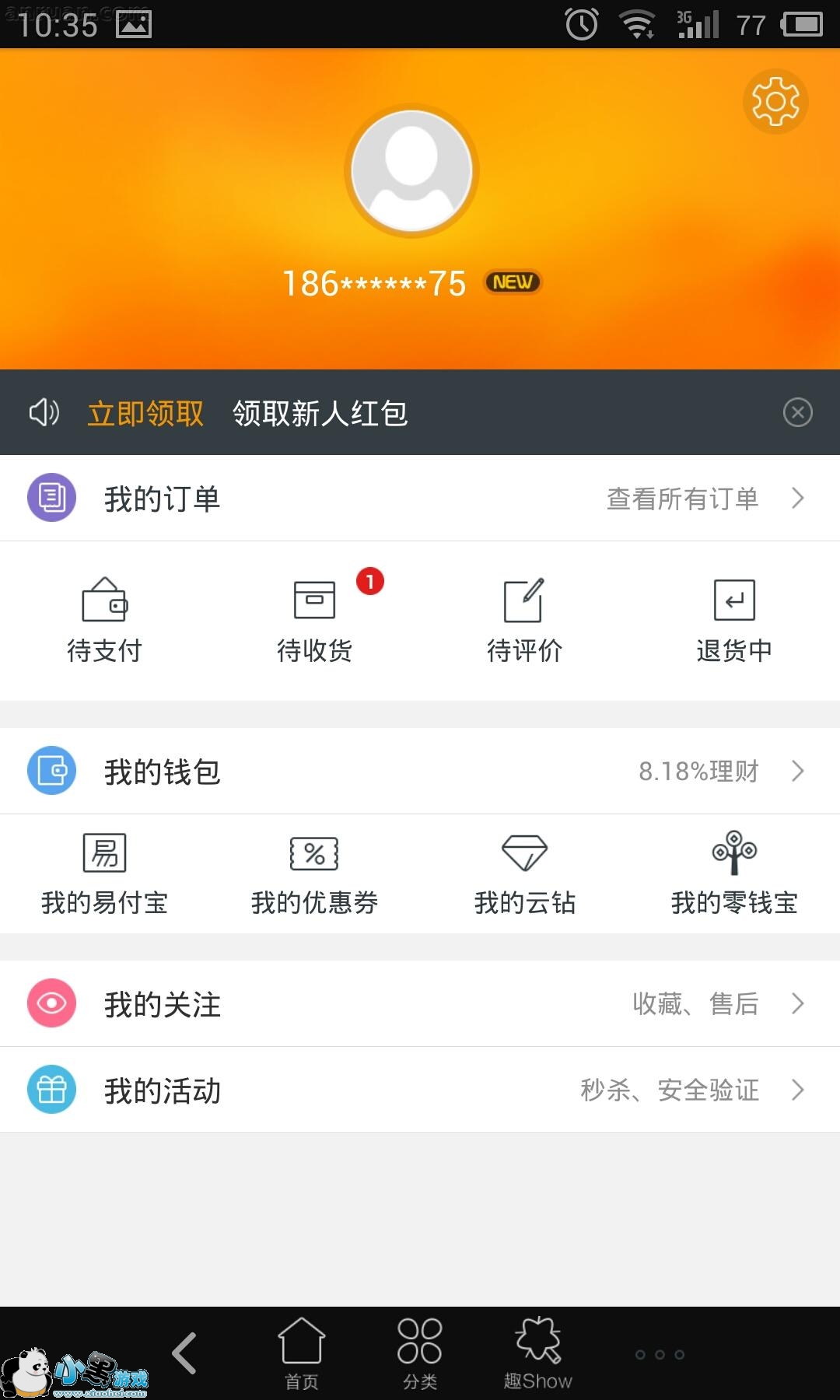The width and height of the screenshot is (840, 1400).
Task: Open the 我的钱包 wallet row
Action: point(420,772)
